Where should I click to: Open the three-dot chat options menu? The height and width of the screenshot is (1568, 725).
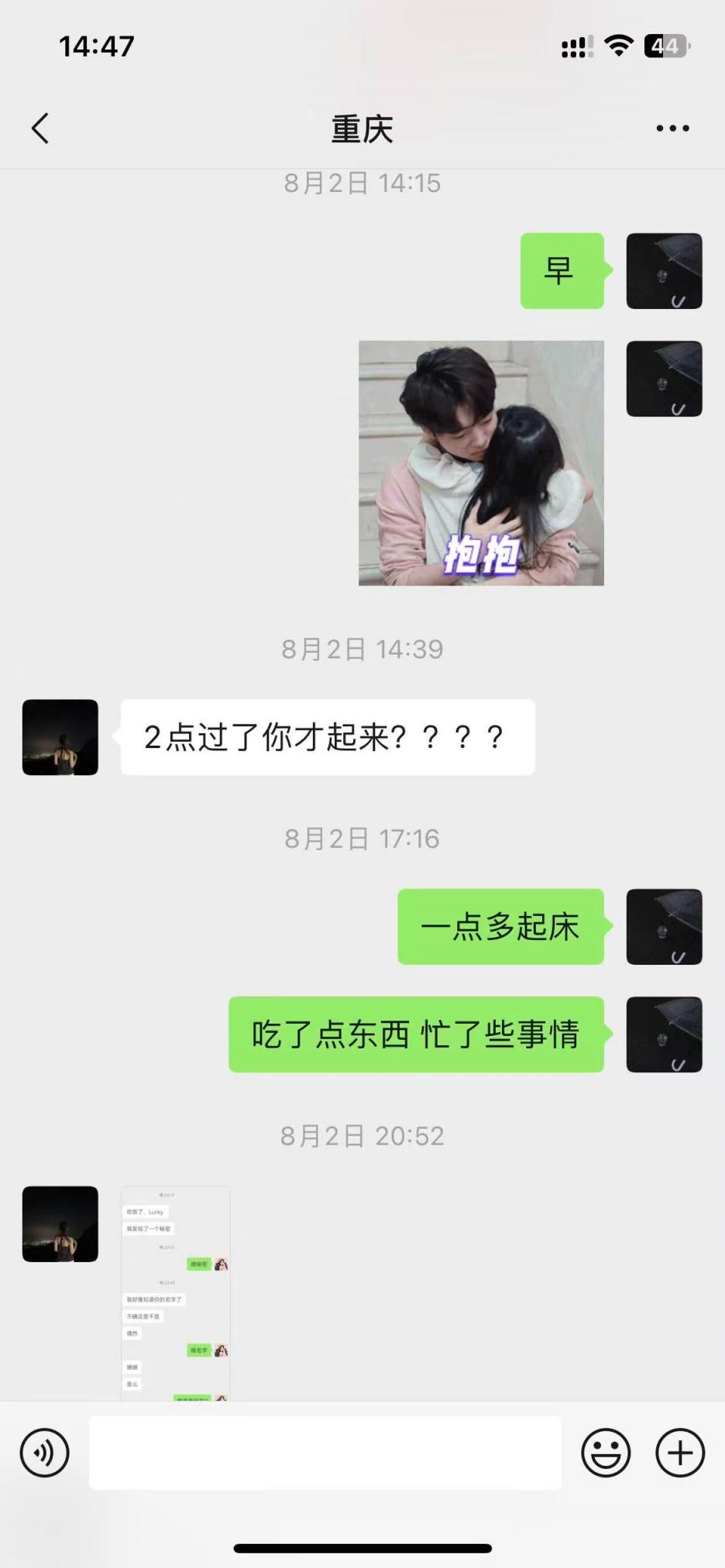(672, 129)
